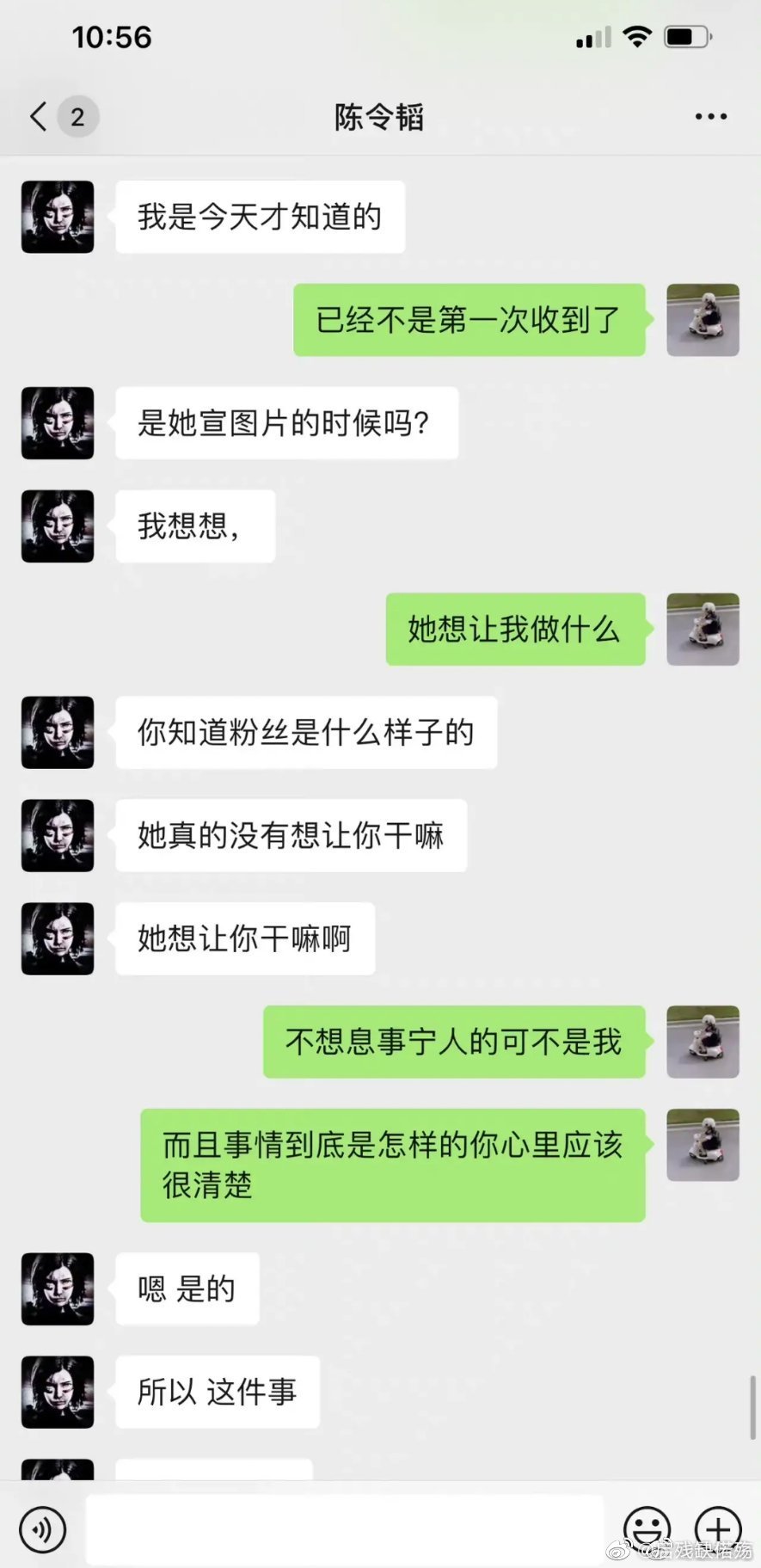This screenshot has width=761, height=1568.
Task: Open contact avatar beside 我是今天才知道的
Action: point(58,217)
